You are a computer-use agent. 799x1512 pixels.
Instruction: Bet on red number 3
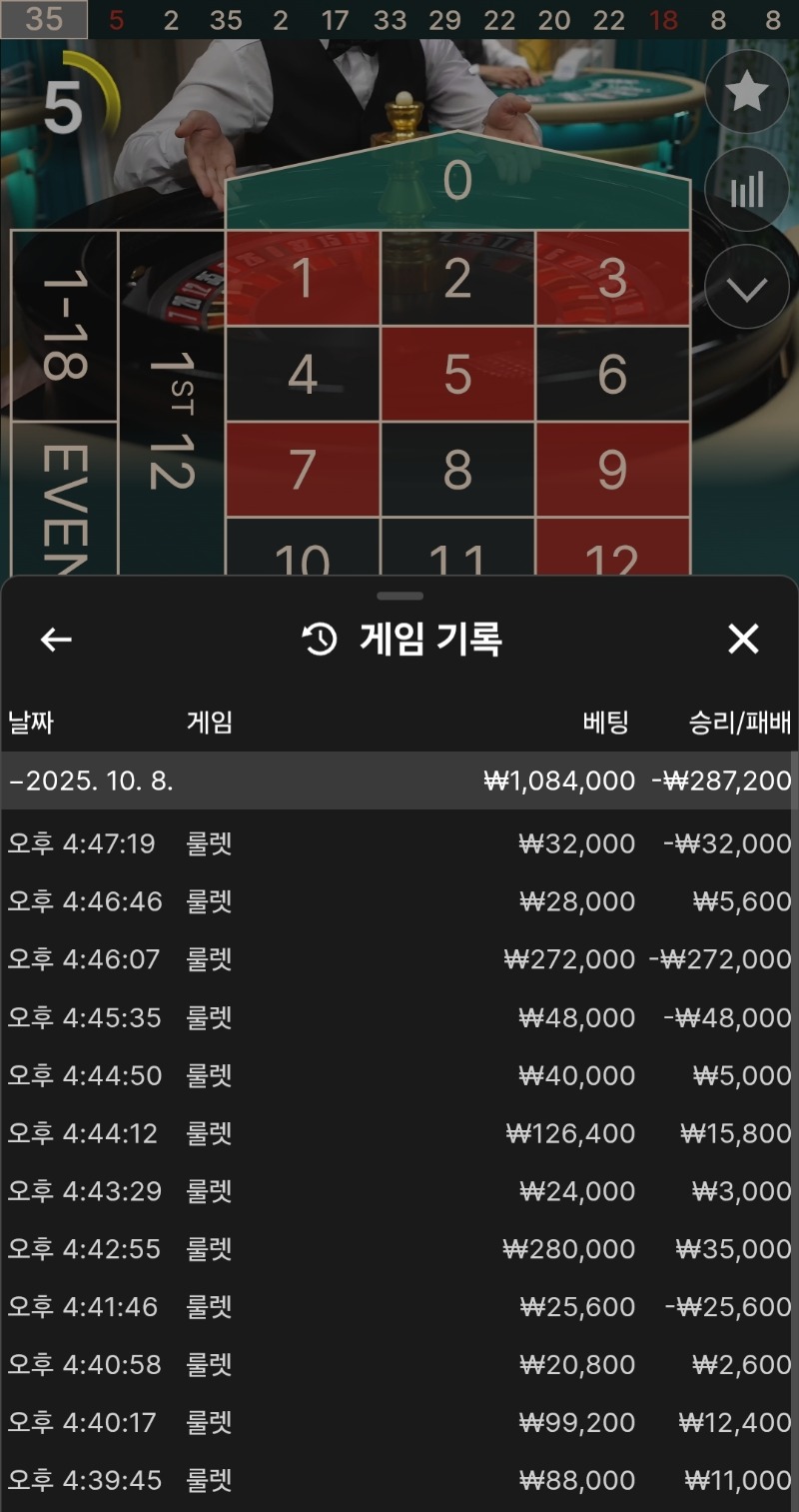[612, 279]
